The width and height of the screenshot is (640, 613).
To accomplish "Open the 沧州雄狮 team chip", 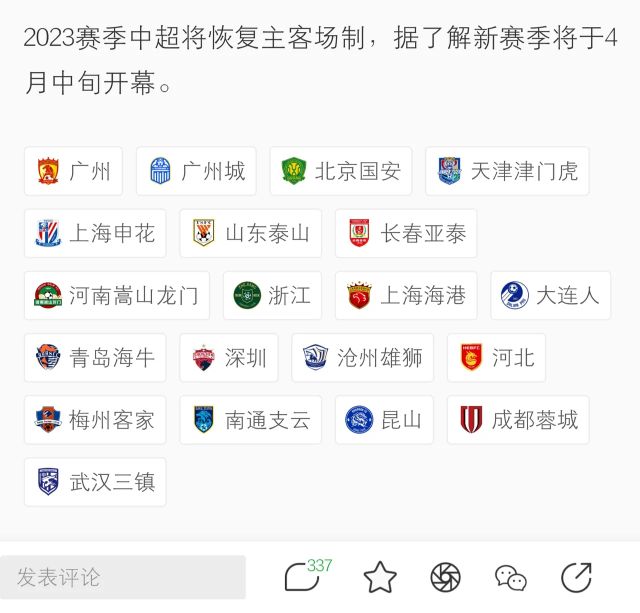I will (x=362, y=358).
